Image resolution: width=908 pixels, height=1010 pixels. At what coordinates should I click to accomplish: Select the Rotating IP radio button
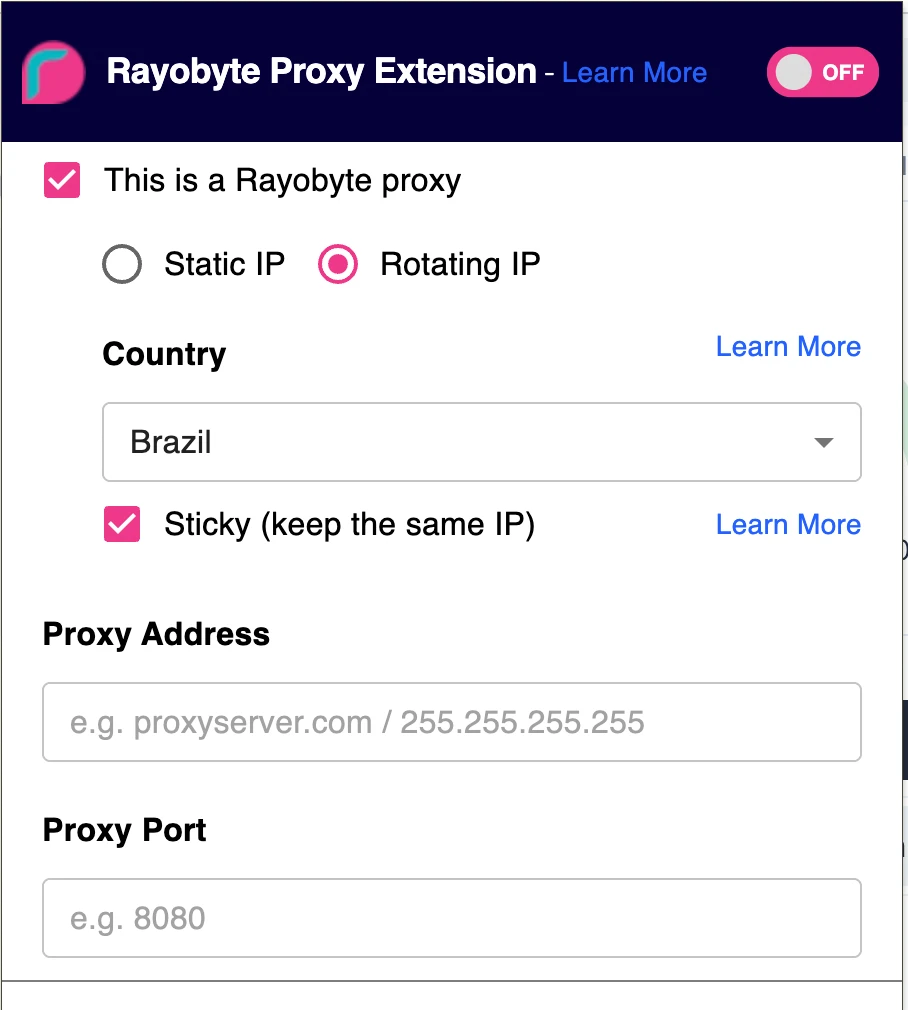click(x=338, y=265)
